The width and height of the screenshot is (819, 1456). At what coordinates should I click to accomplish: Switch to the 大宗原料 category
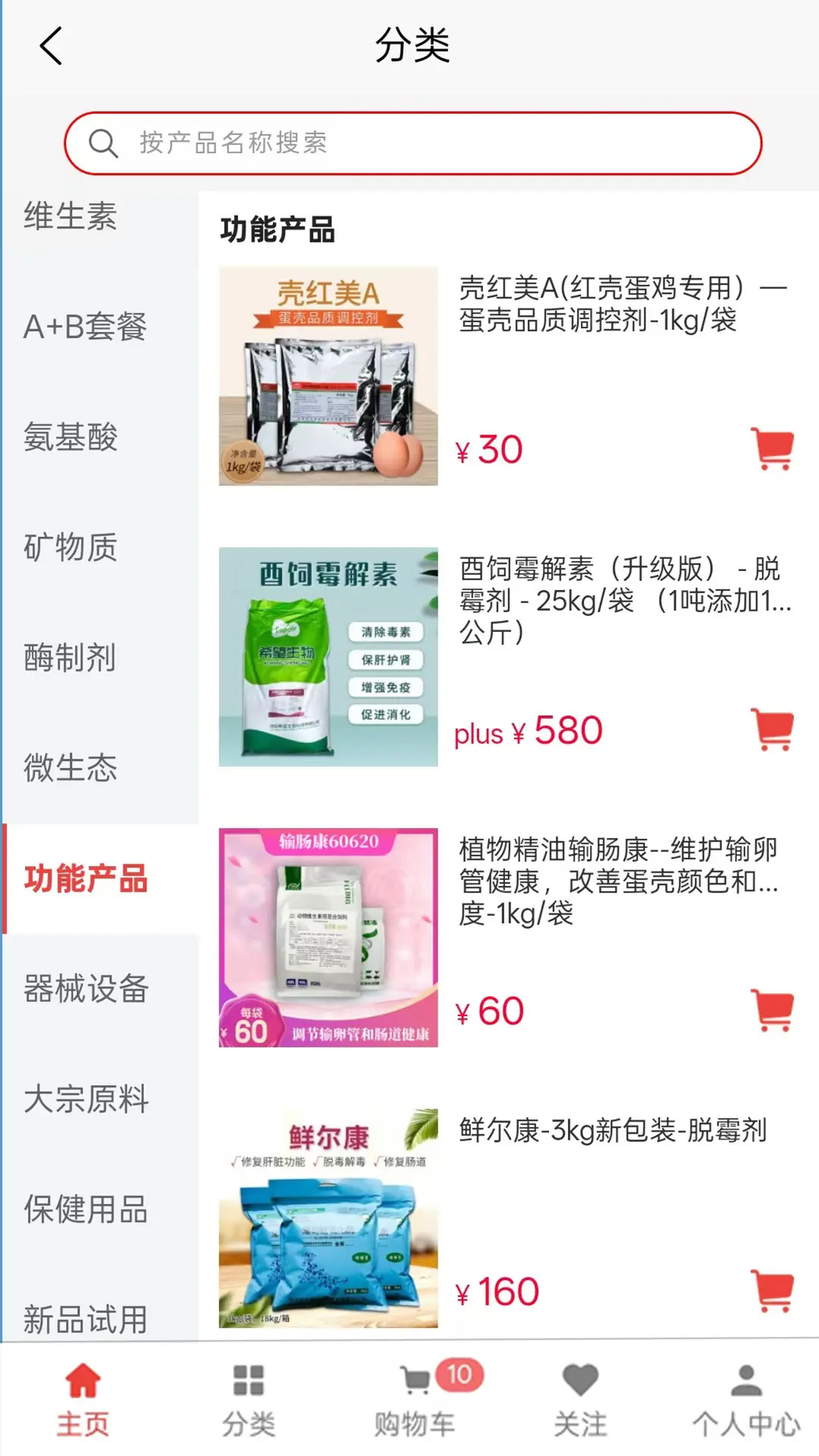(86, 1099)
